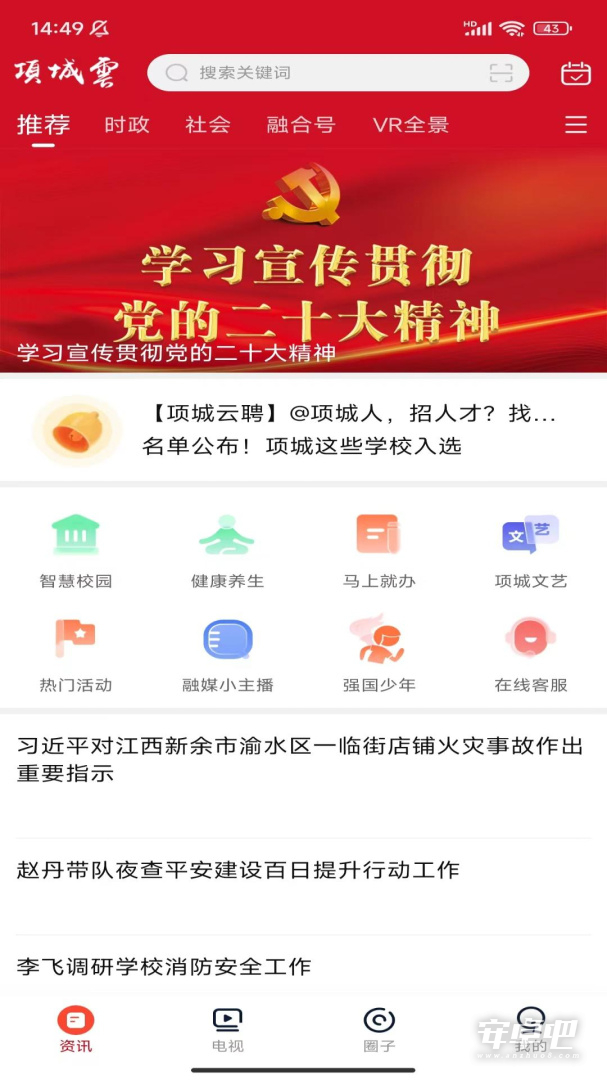The image size is (607, 1080).
Task: Switch to the 时政 tab
Action: tap(127, 125)
